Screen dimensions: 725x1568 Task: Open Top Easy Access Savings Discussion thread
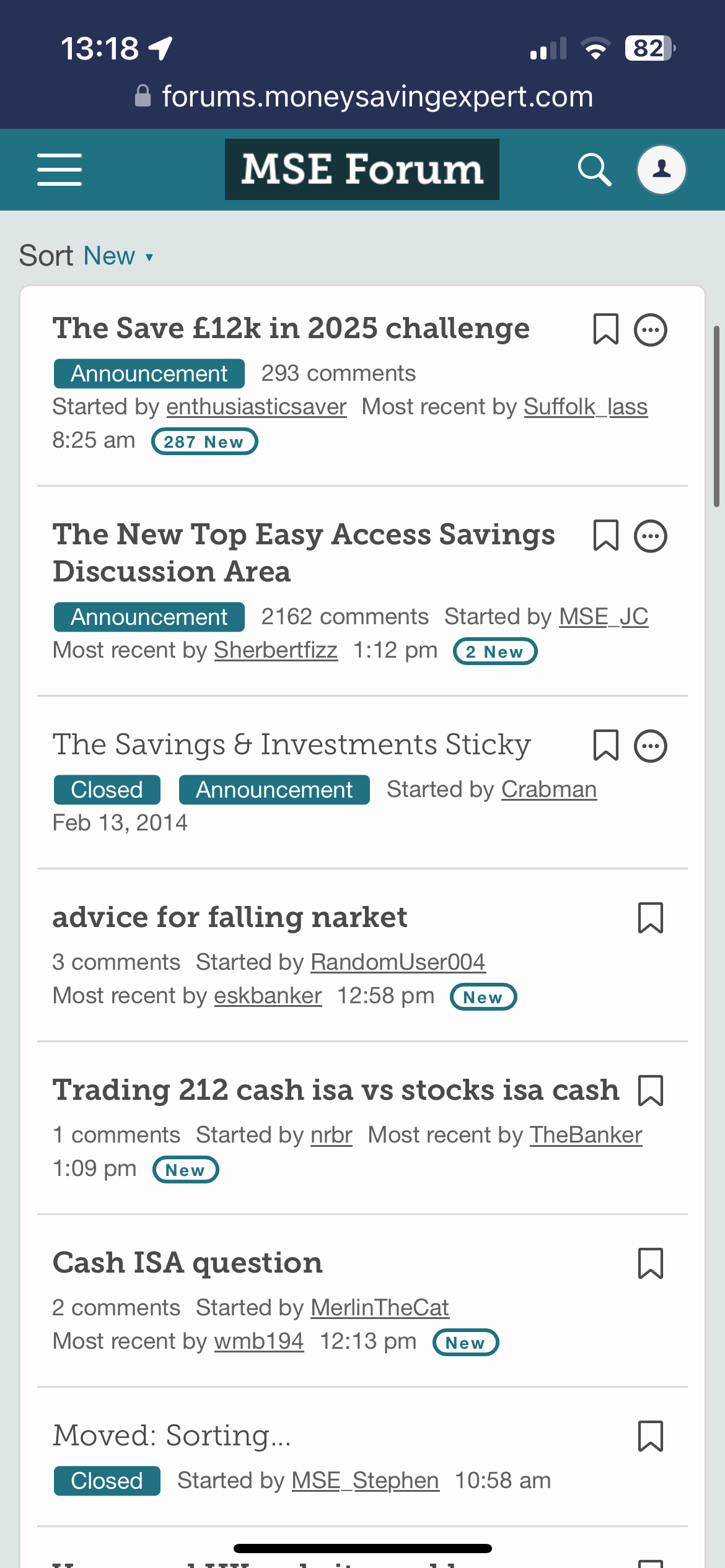304,552
